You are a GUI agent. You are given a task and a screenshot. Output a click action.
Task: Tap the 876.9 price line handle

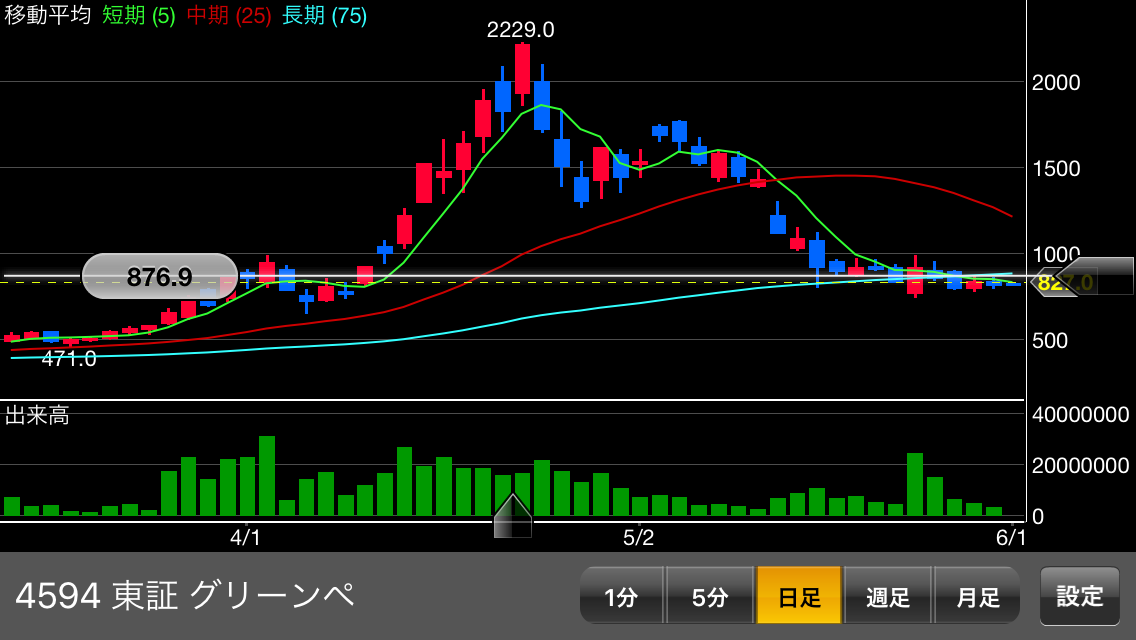point(160,276)
